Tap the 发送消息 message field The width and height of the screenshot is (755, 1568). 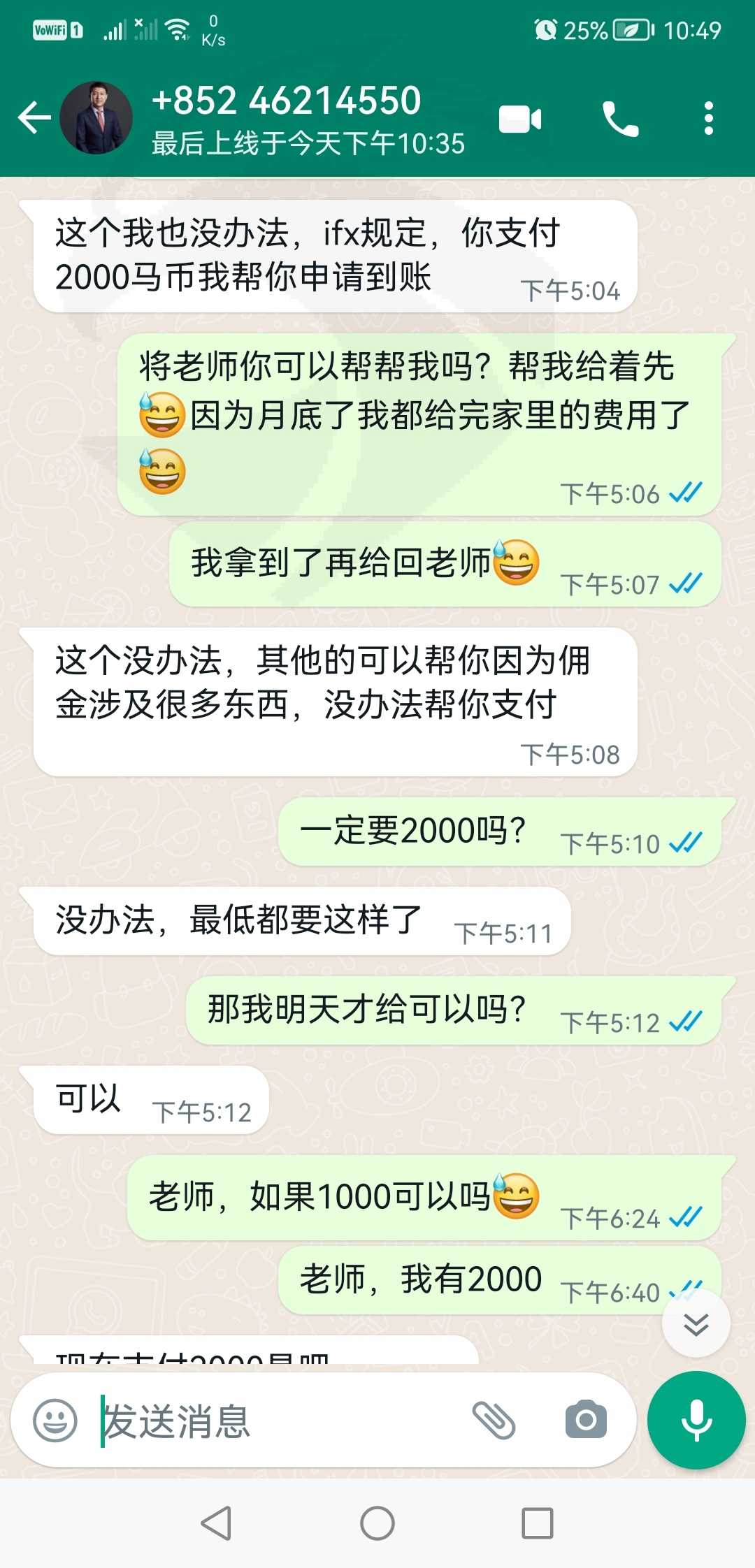280,1421
